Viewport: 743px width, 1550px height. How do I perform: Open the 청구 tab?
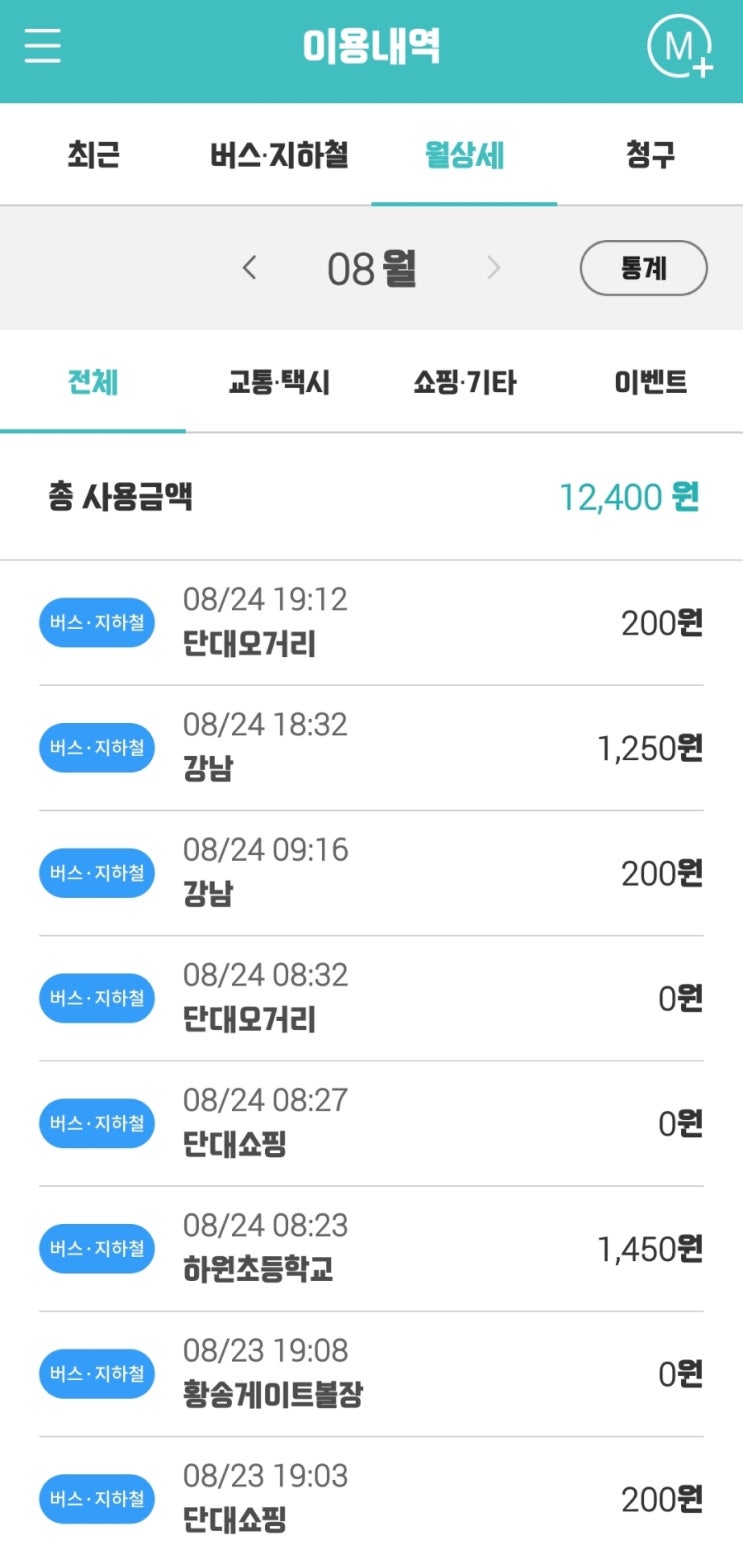[x=650, y=155]
